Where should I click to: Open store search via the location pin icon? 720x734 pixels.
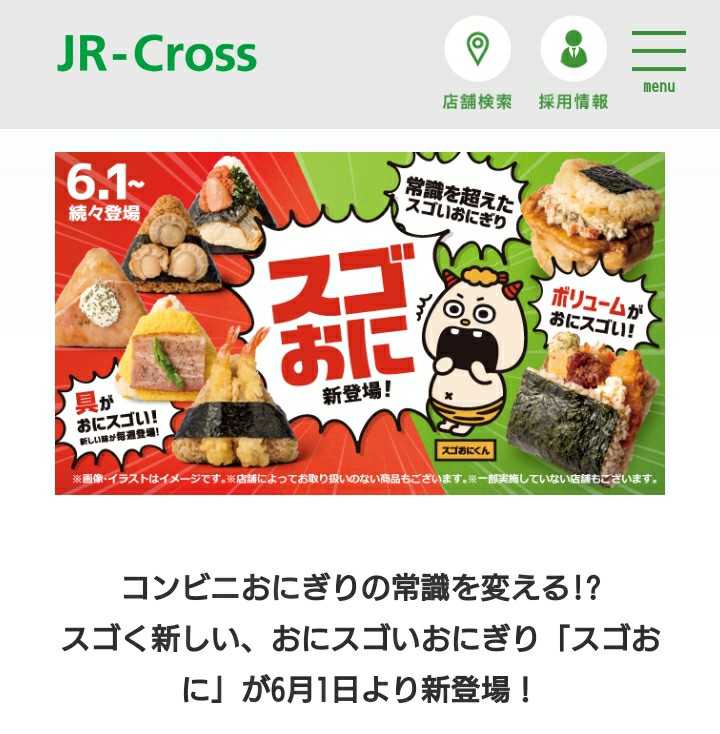click(477, 46)
